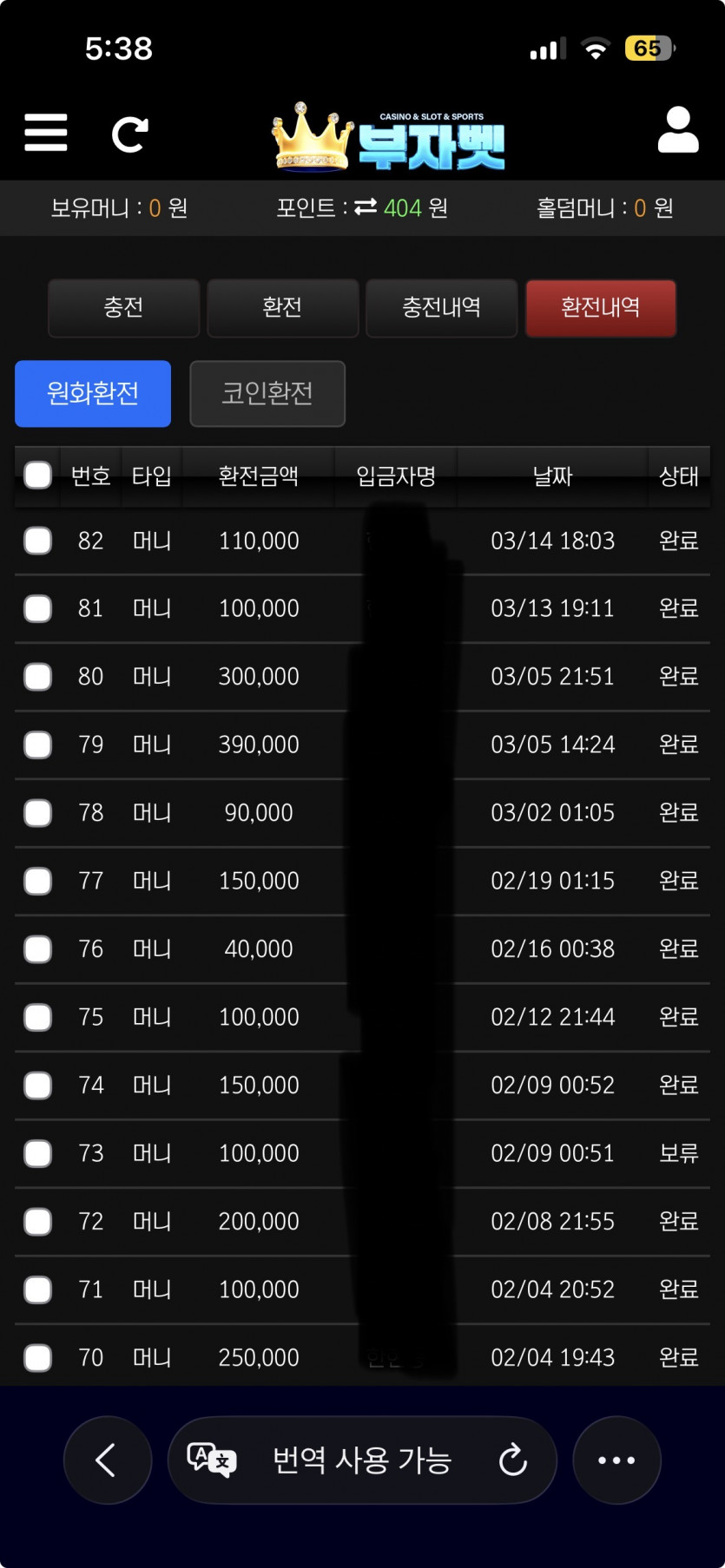Open the user profile icon
This screenshot has width=725, height=1568.
[x=678, y=130]
